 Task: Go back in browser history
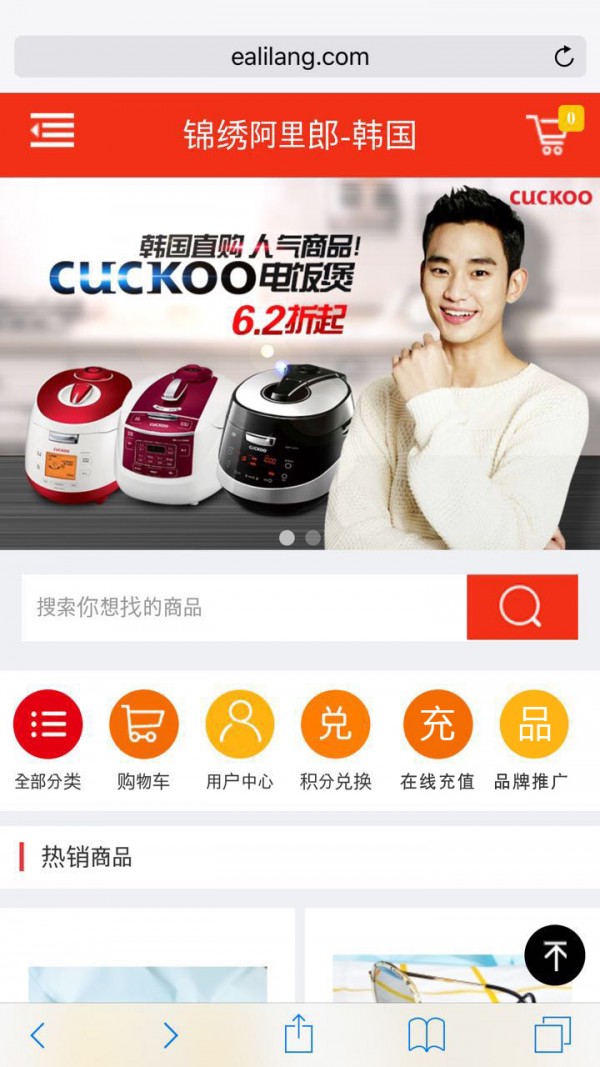tap(37, 1035)
